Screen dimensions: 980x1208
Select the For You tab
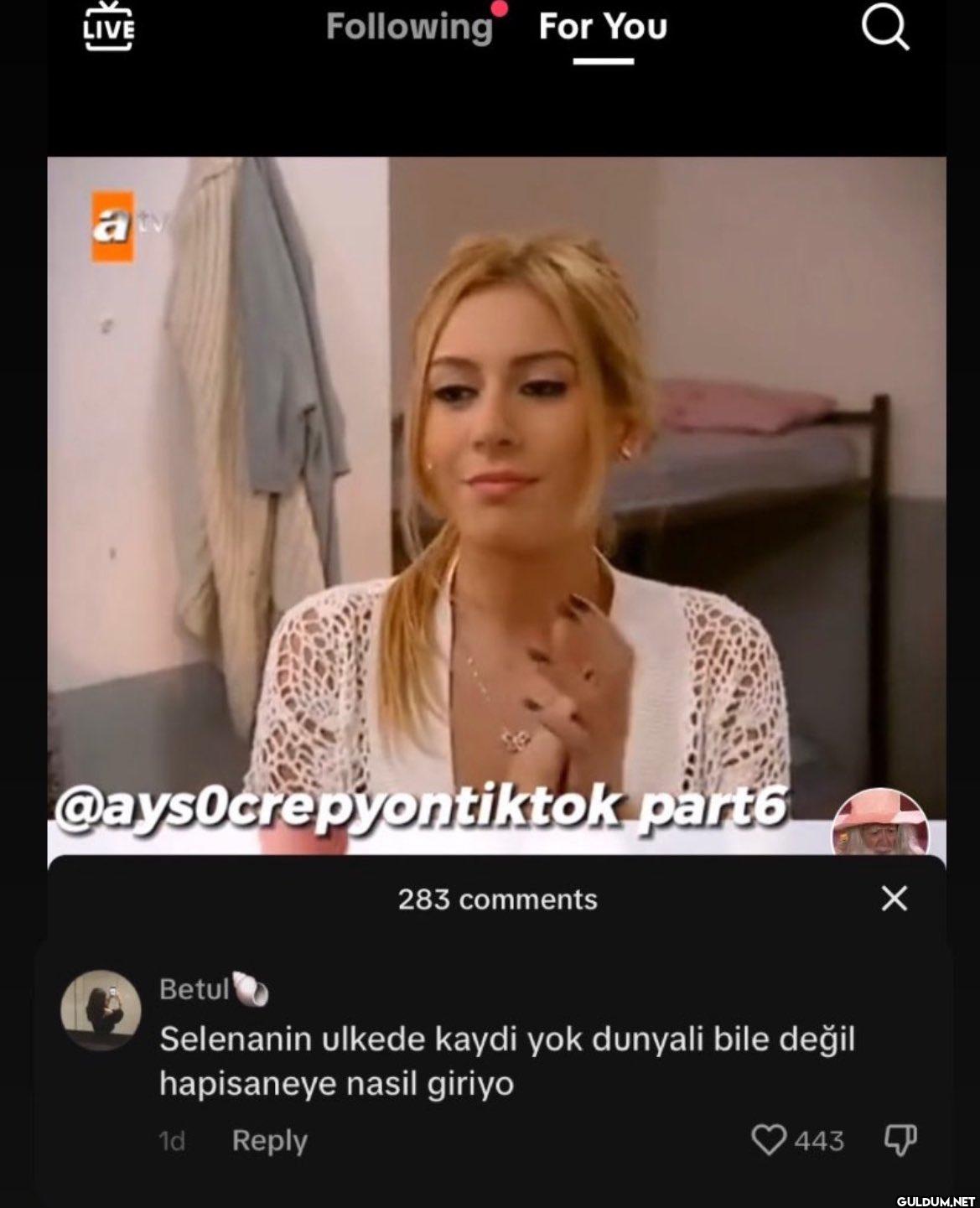click(x=602, y=28)
